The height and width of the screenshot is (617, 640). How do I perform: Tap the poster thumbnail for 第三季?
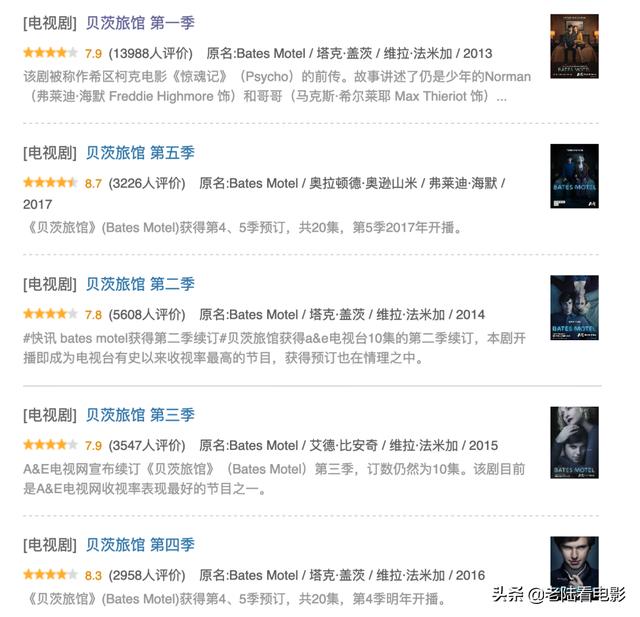[x=574, y=438]
